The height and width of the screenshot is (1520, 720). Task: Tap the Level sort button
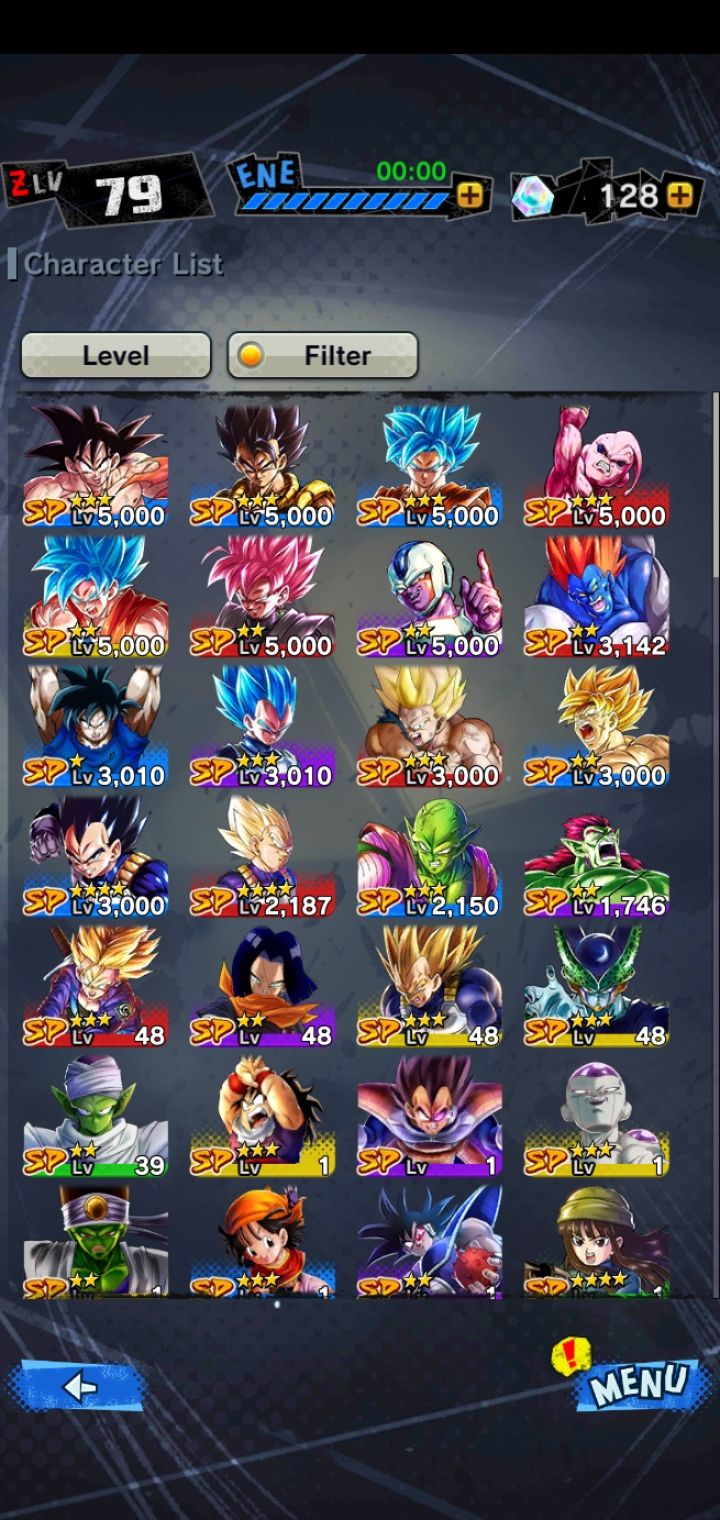tap(116, 355)
